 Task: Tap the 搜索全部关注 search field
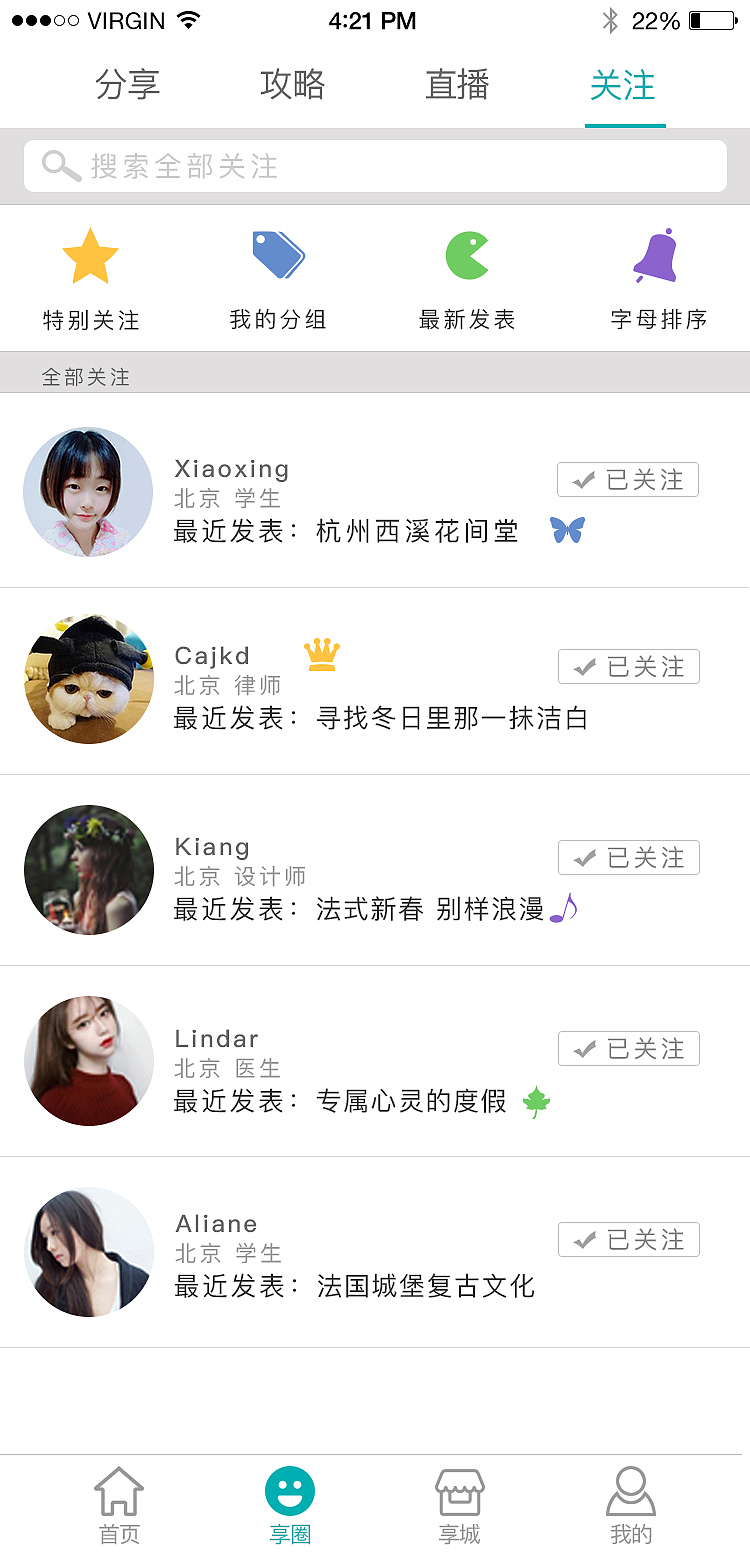coord(375,166)
